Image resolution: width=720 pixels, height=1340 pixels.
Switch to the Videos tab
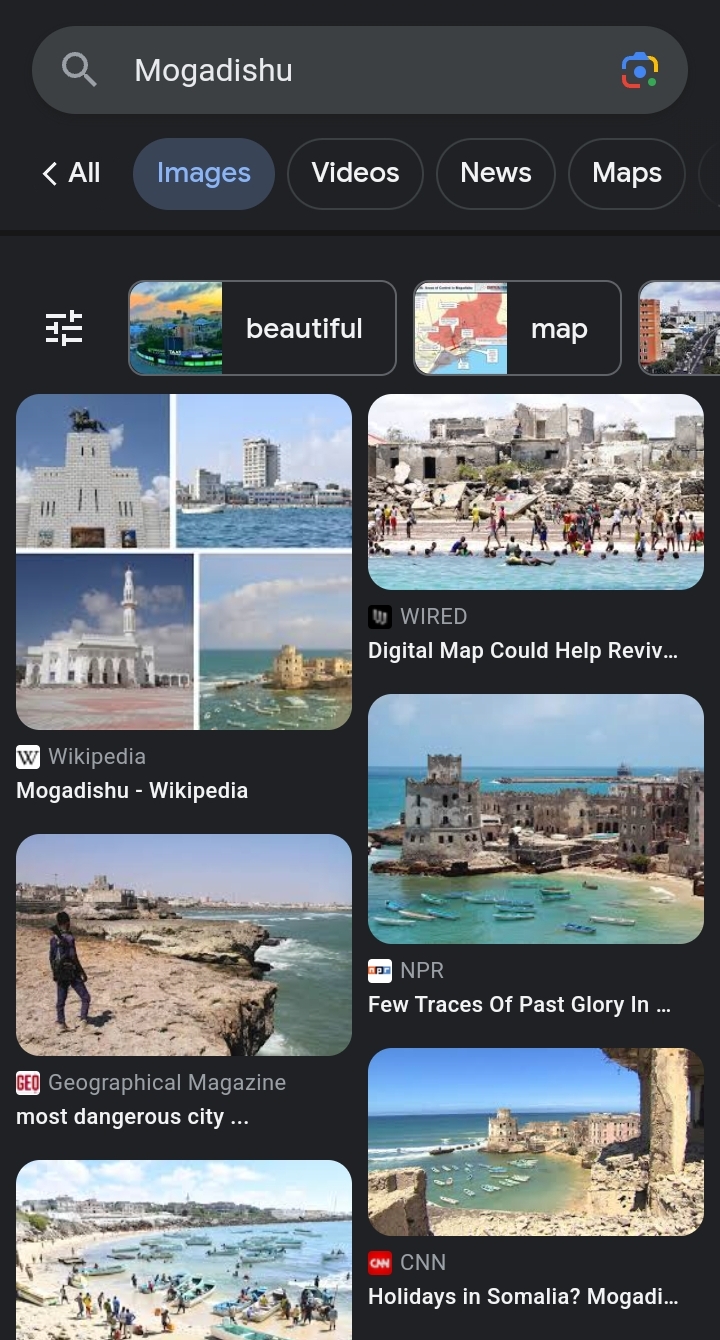[355, 173]
